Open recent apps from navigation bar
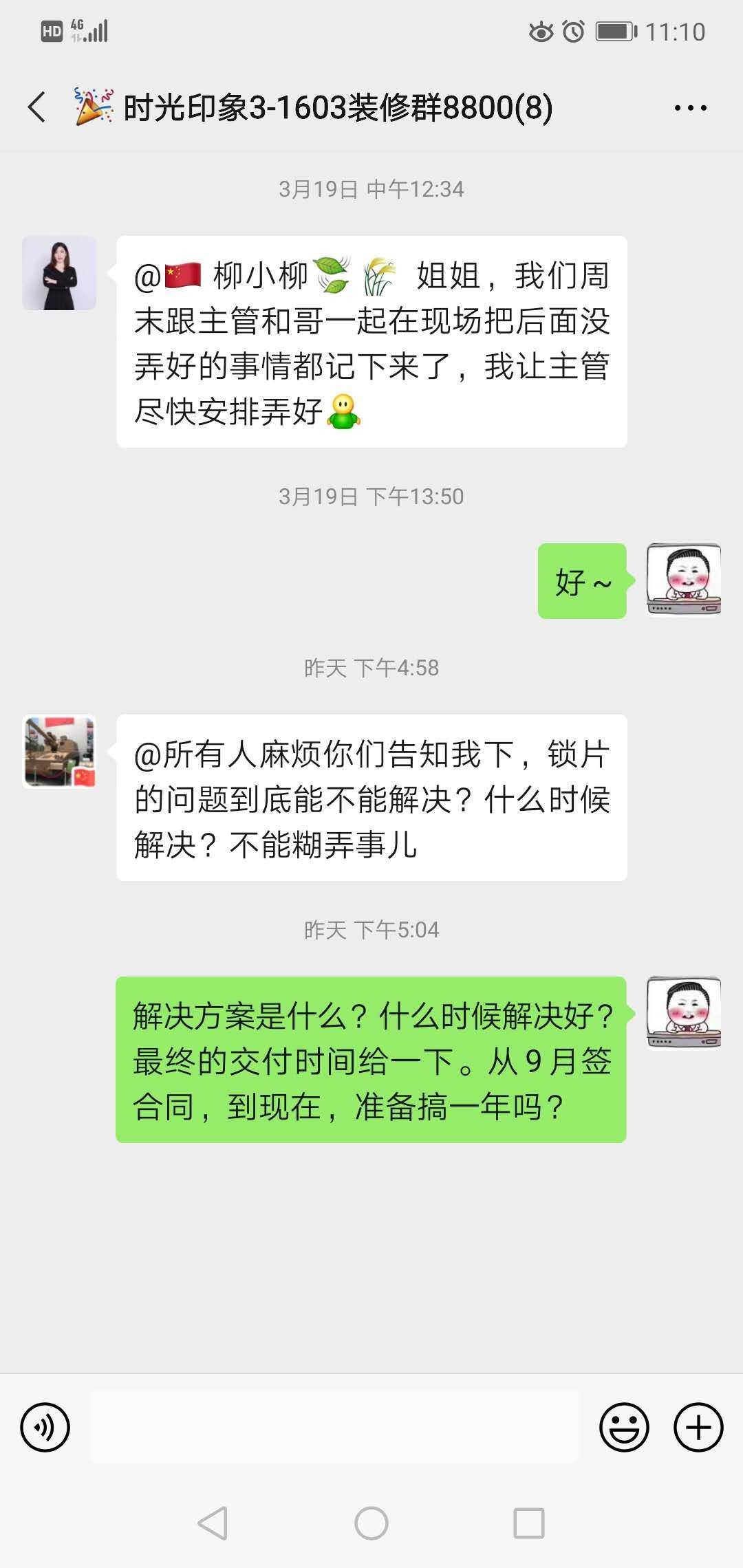The width and height of the screenshot is (743, 1568). tap(528, 1523)
